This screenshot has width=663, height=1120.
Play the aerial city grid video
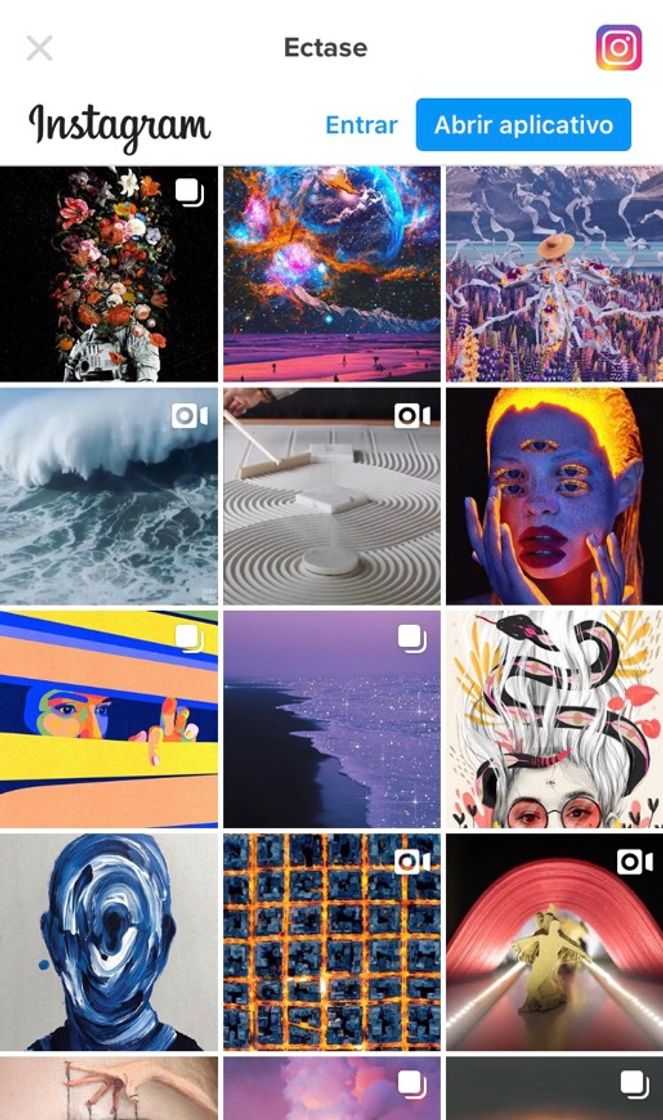pyautogui.click(x=331, y=941)
